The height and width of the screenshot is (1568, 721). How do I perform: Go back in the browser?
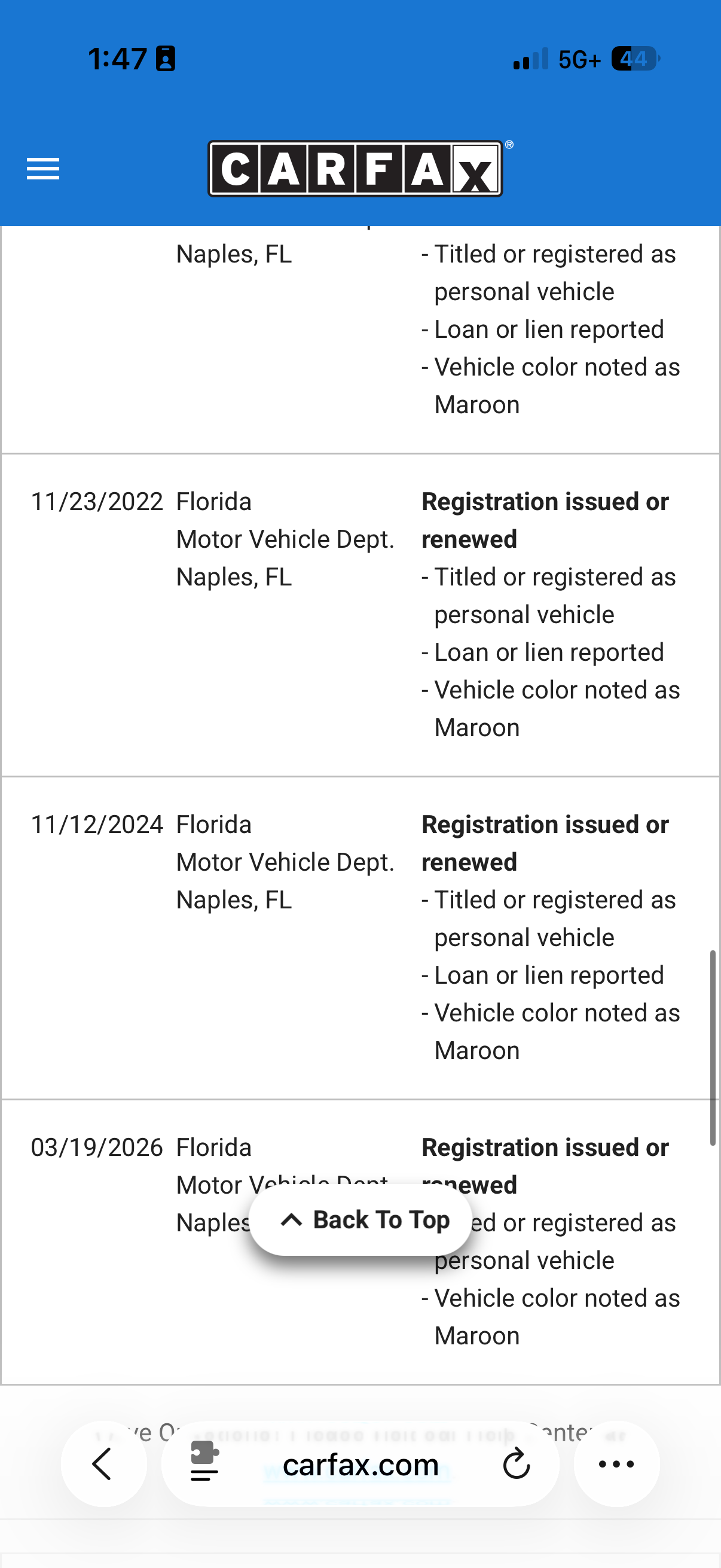pos(103,1464)
